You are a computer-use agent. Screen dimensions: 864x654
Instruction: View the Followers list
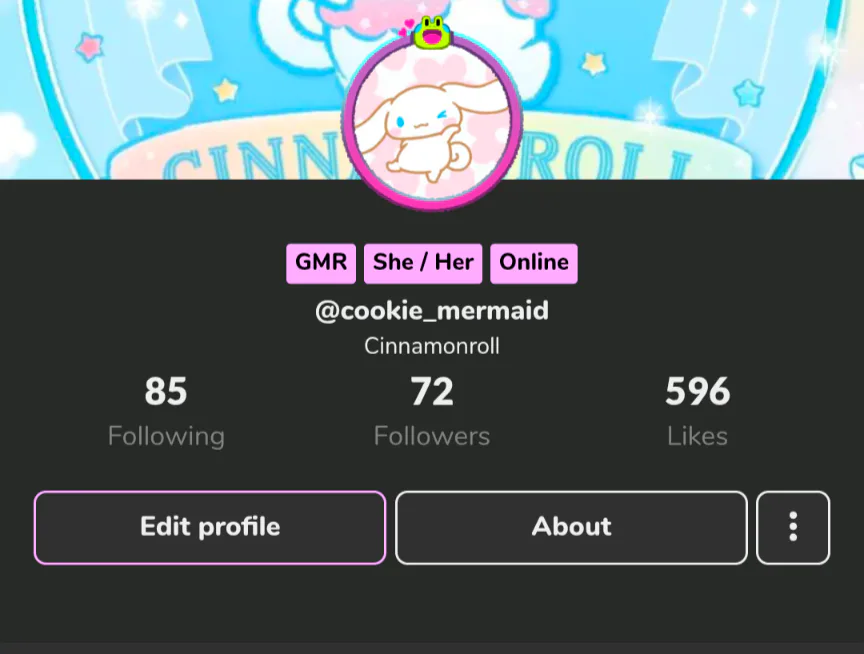[x=432, y=411]
